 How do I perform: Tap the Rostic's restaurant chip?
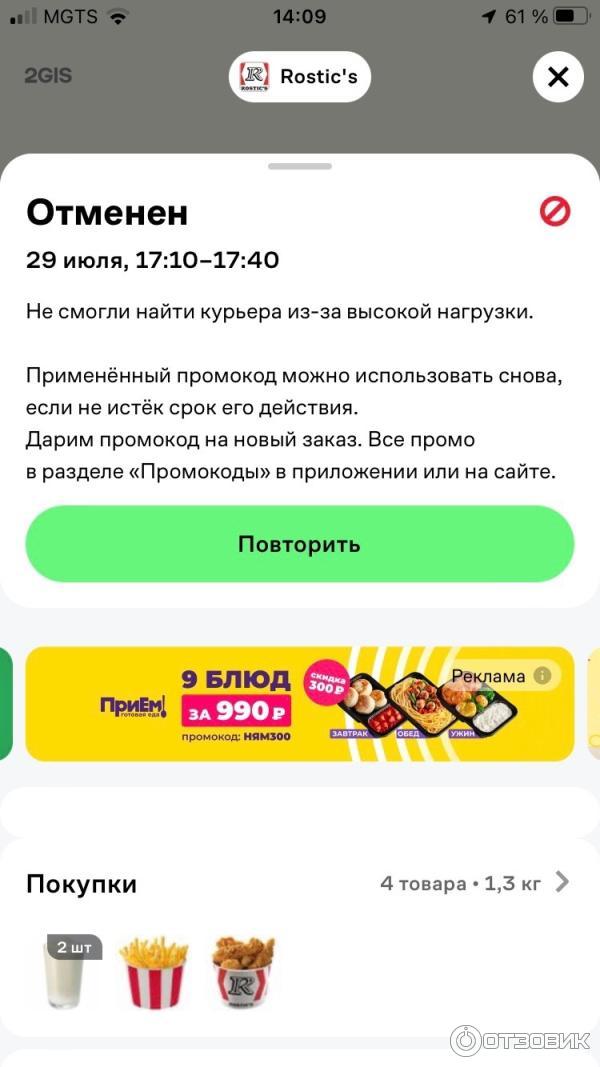tap(300, 77)
